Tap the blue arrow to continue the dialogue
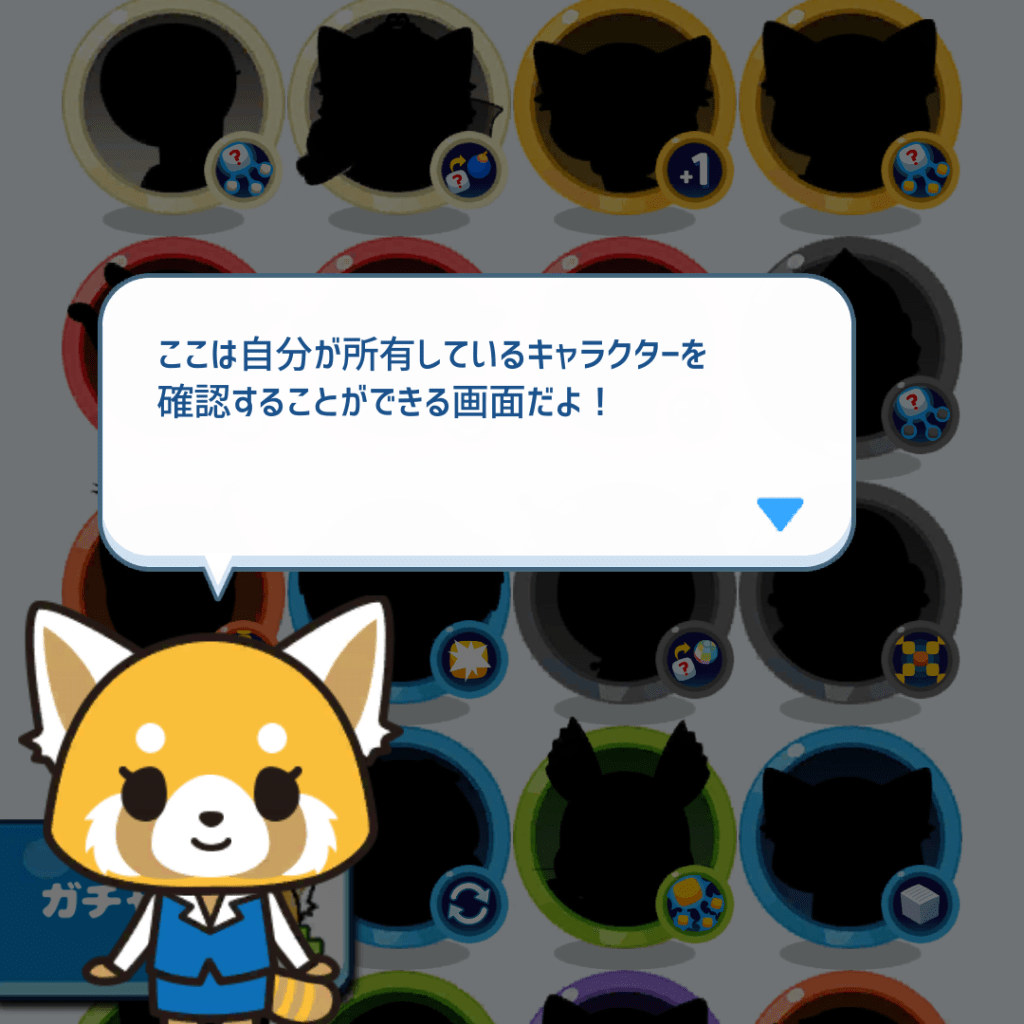Viewport: 1024px width, 1024px height. (x=780, y=513)
